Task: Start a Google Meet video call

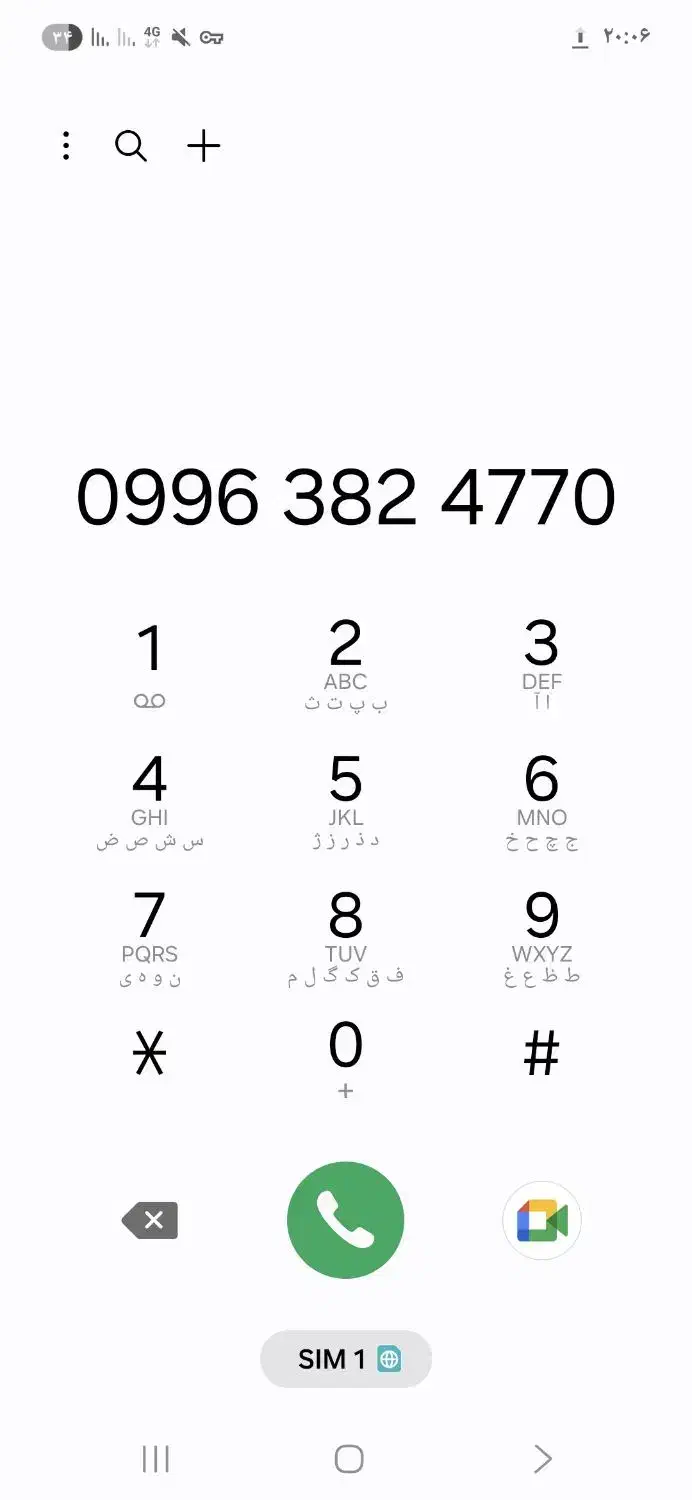Action: [x=542, y=1221]
